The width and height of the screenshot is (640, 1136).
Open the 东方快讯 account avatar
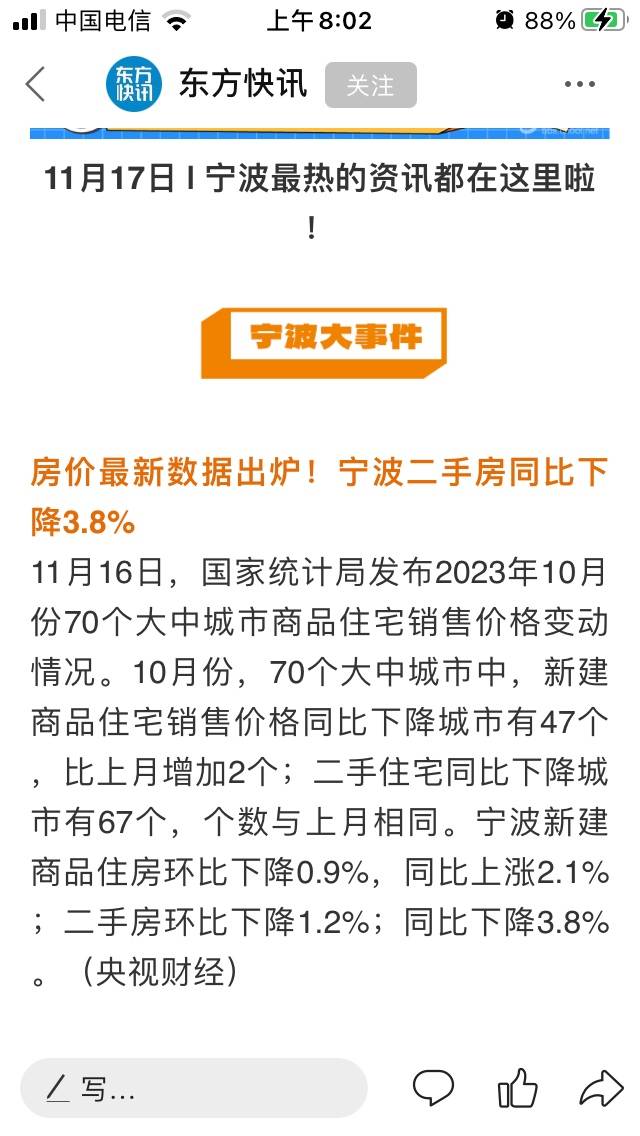pos(134,84)
